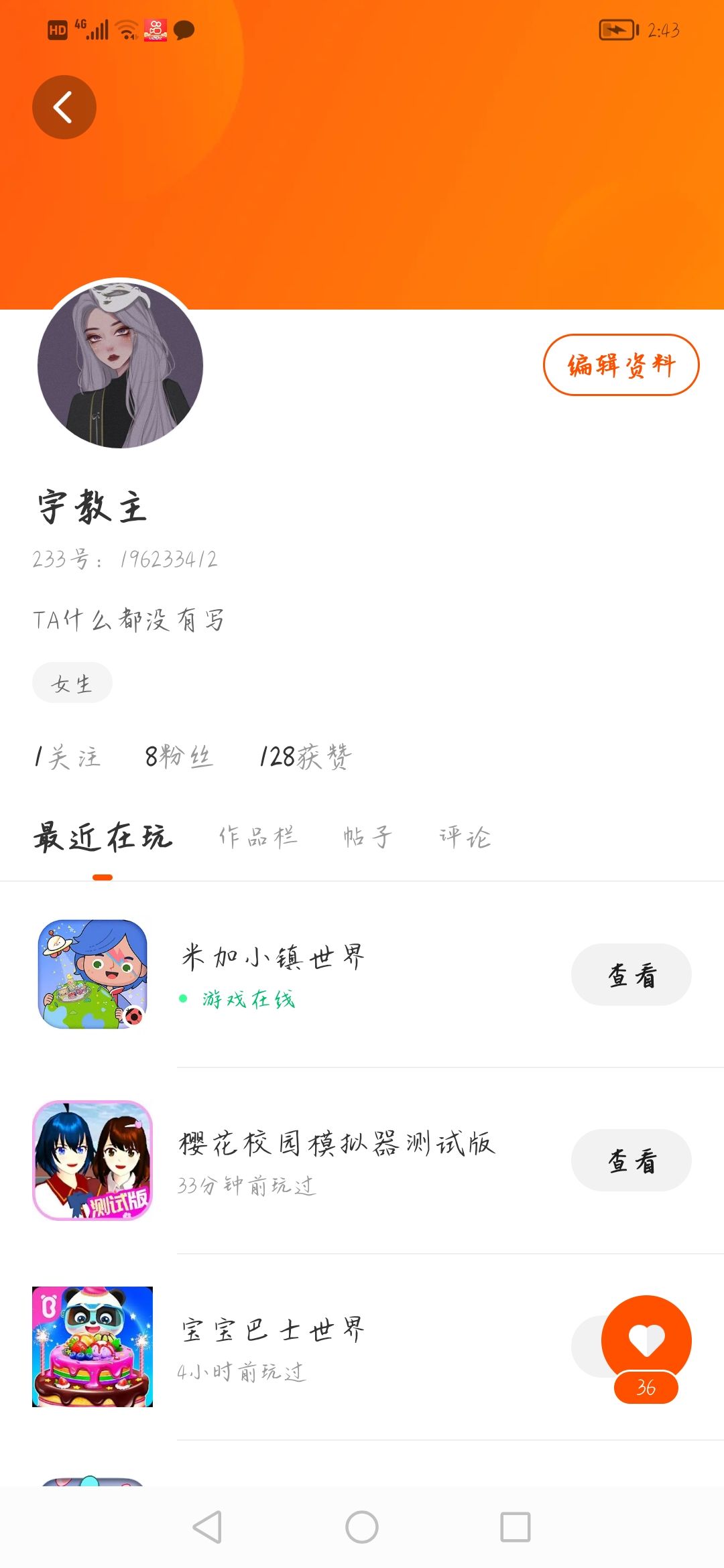
Task: Switch to the 作品栏 tab
Action: [x=258, y=837]
